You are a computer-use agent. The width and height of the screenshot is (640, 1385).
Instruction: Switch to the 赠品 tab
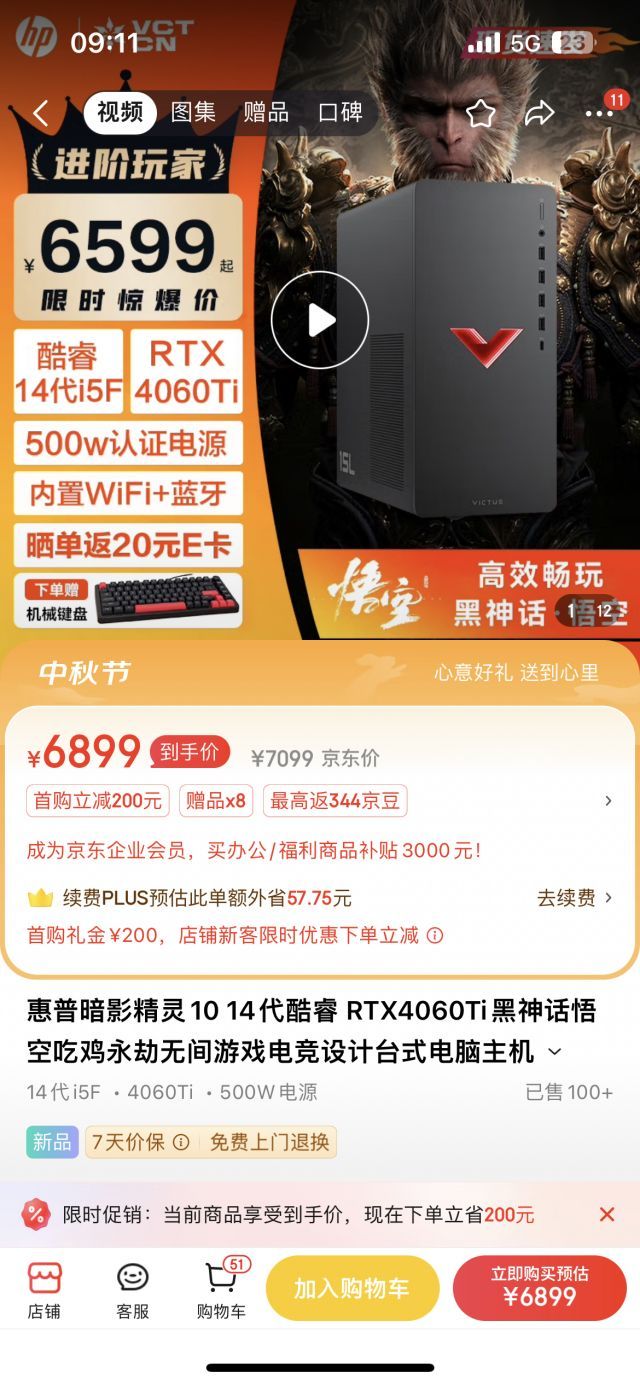tap(266, 113)
